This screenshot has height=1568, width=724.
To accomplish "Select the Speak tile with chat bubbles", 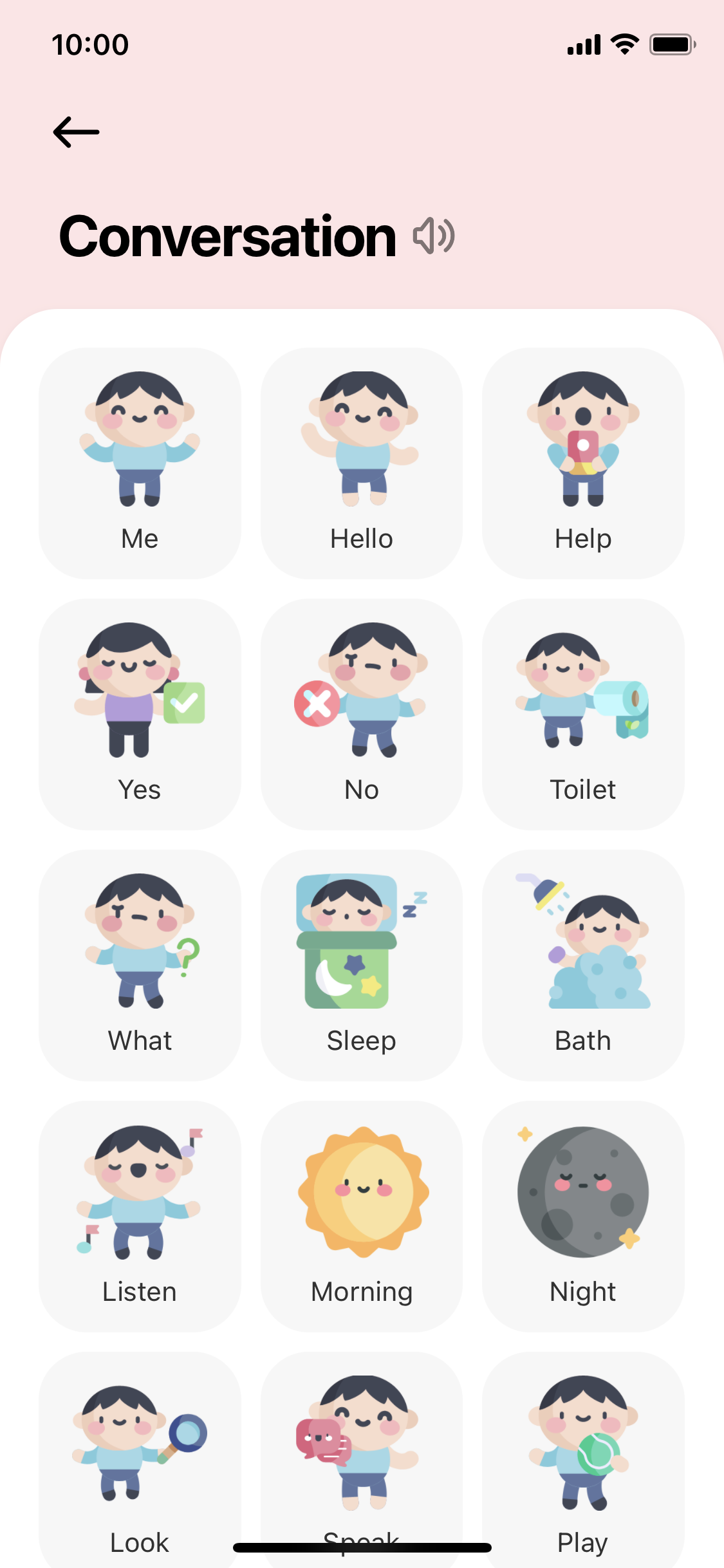I will [362, 1461].
